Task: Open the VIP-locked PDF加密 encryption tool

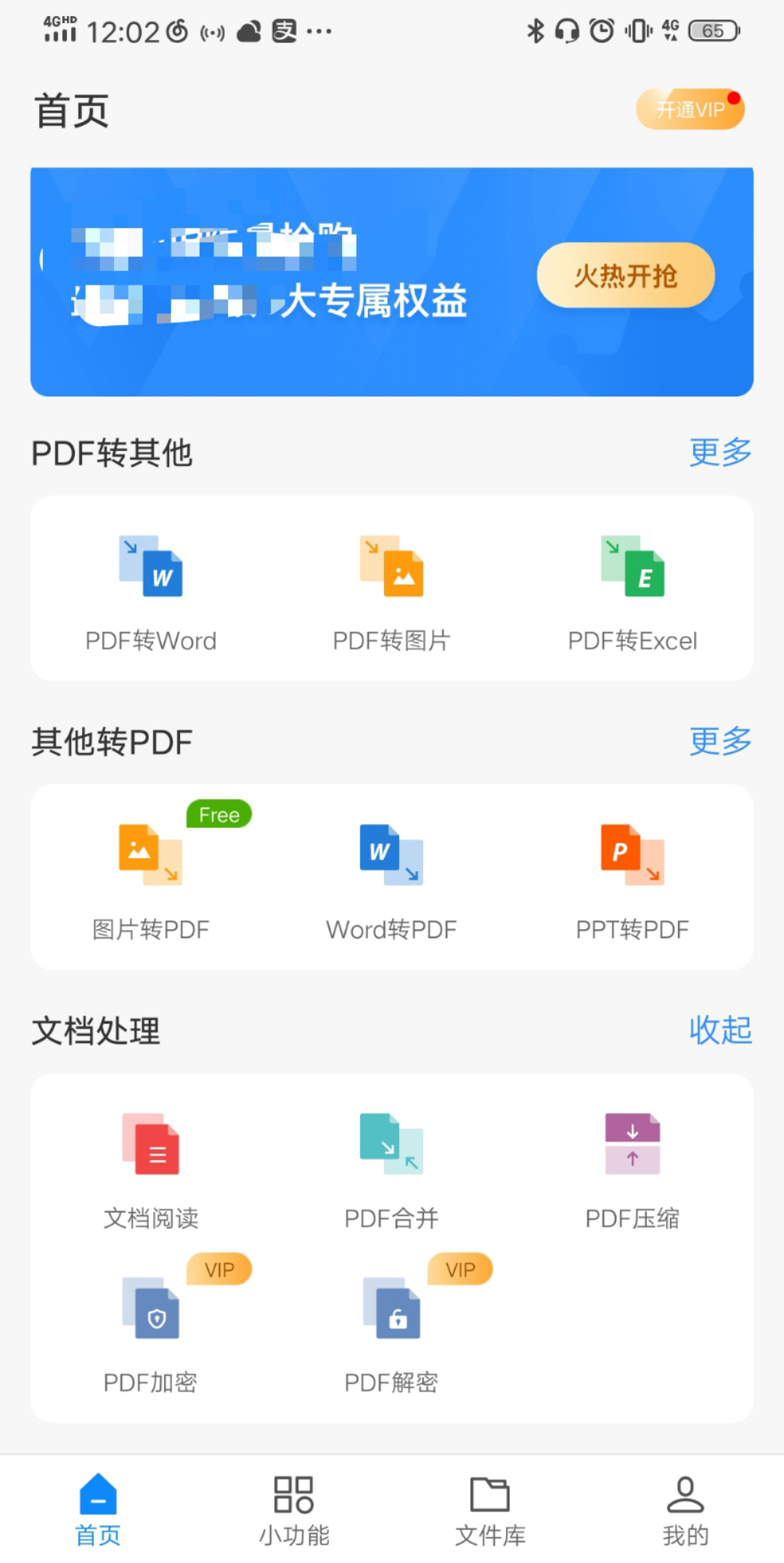Action: pos(151,1336)
